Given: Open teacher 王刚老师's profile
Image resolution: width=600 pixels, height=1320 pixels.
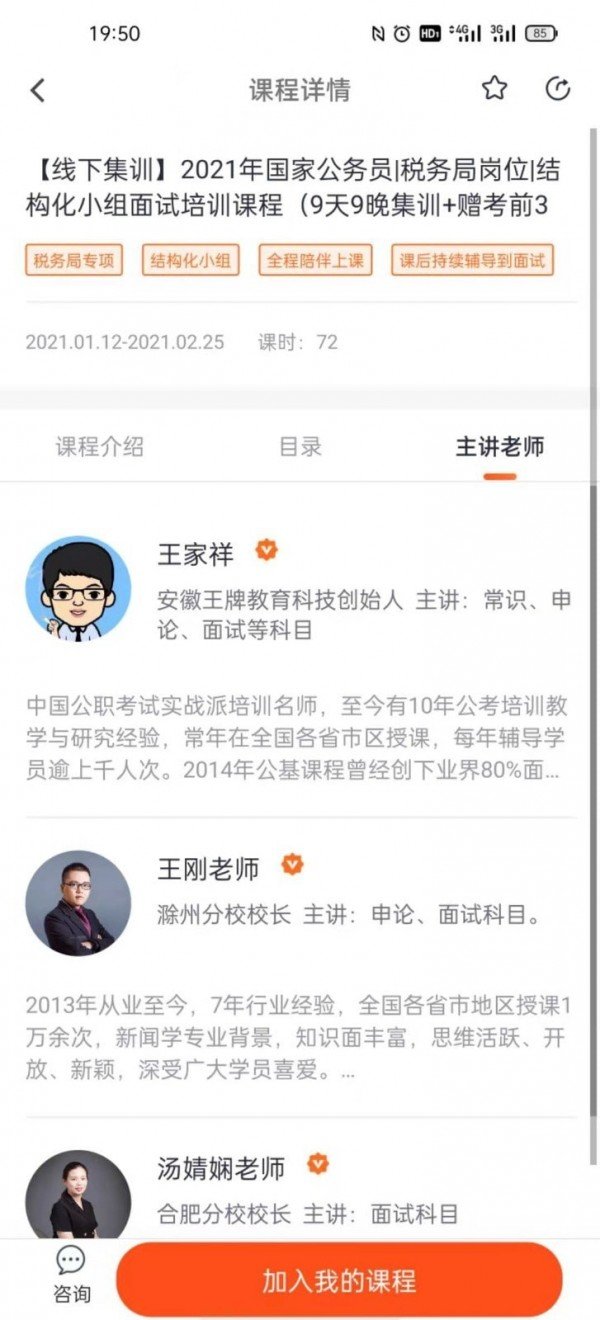Looking at the screenshot, I should [x=208, y=868].
